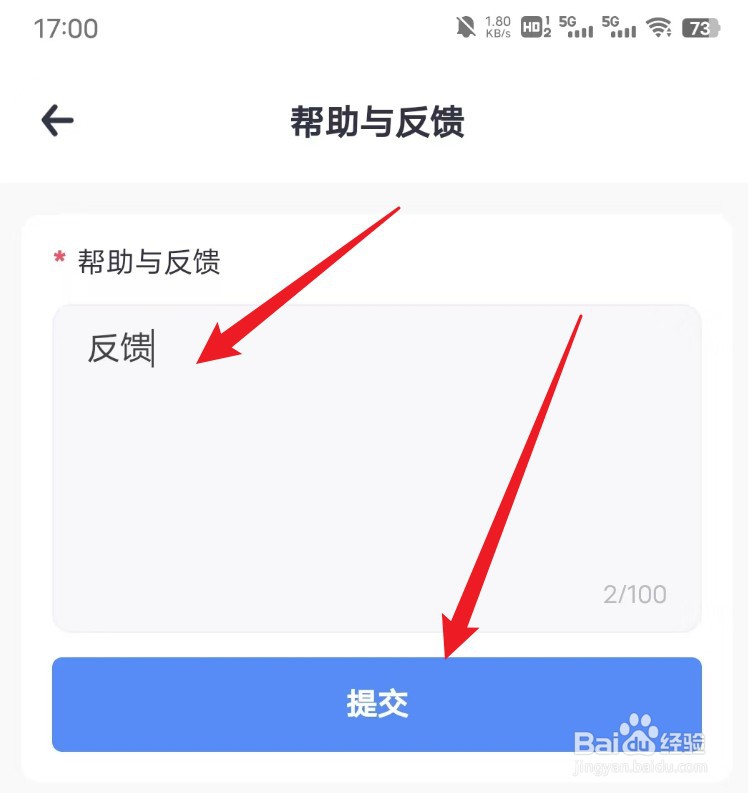Click the back arrow to leave feedback page
This screenshot has width=748, height=793.
58,120
